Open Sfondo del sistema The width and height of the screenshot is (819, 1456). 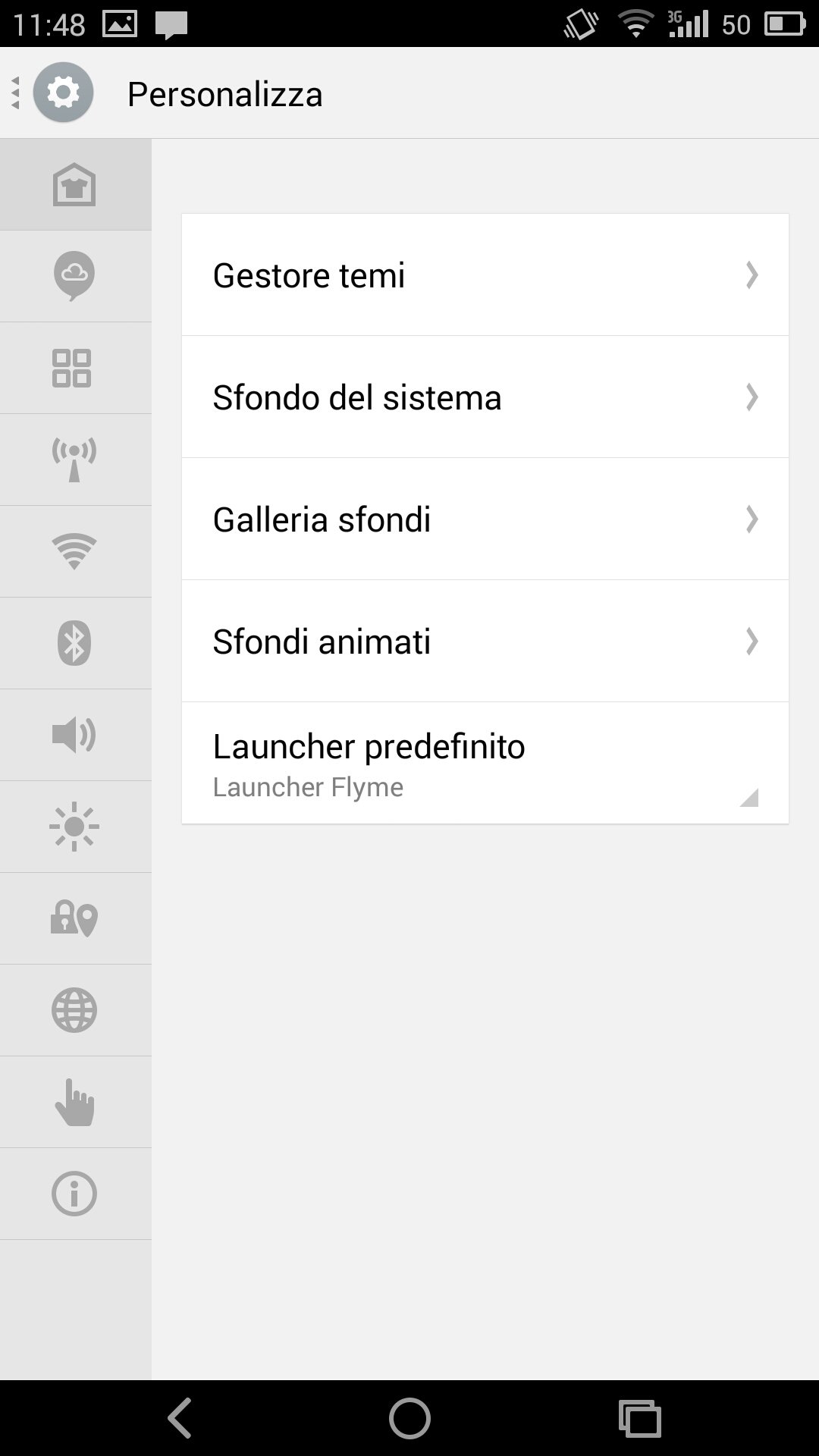(485, 397)
